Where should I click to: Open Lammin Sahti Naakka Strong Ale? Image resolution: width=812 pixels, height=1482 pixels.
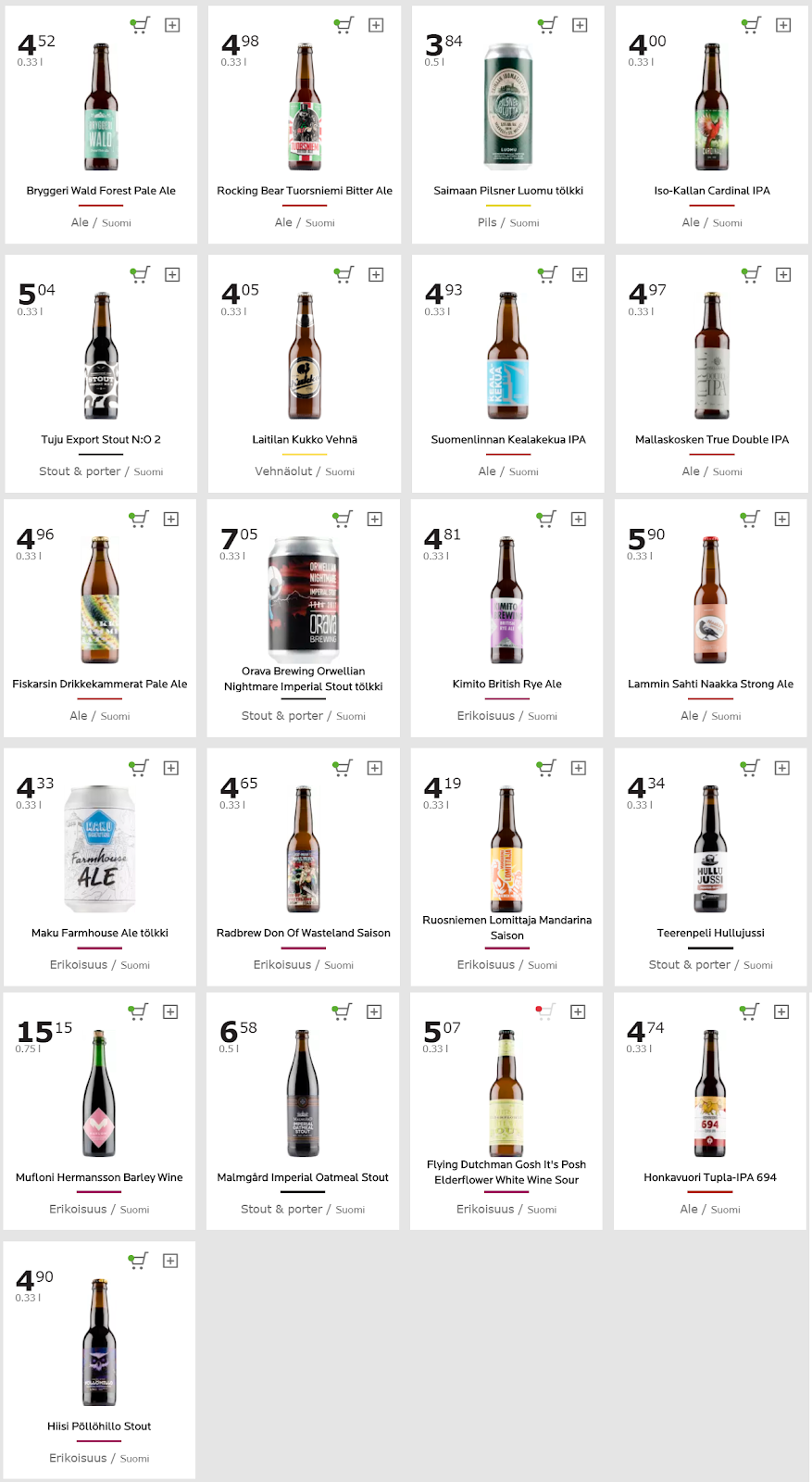[710, 684]
